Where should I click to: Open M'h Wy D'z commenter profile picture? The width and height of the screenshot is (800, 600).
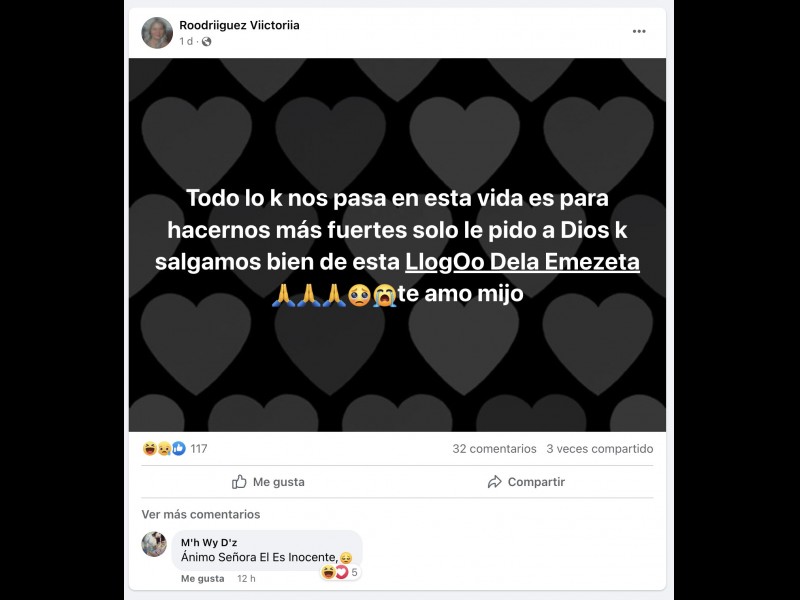154,544
